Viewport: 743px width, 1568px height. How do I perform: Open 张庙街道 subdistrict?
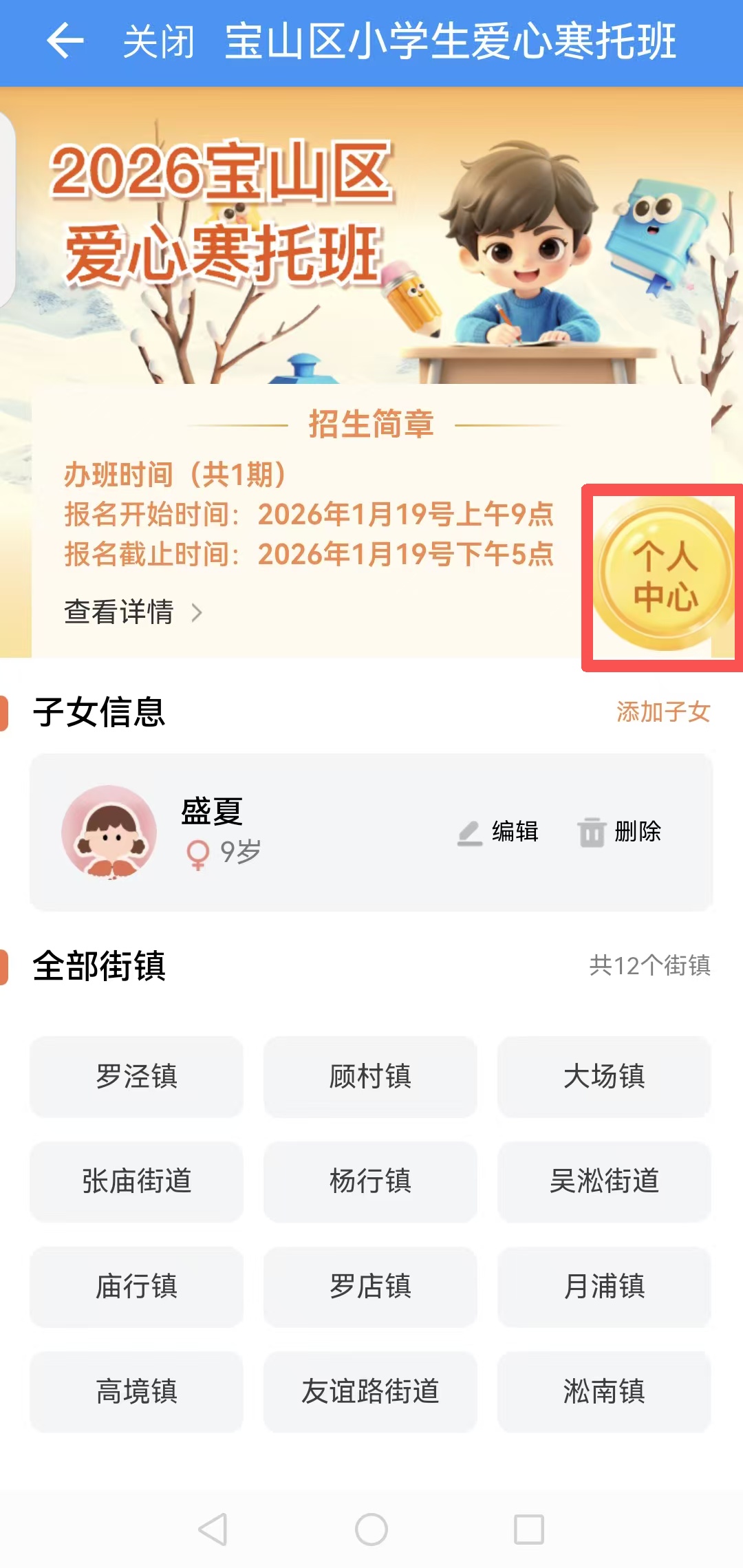click(136, 1181)
